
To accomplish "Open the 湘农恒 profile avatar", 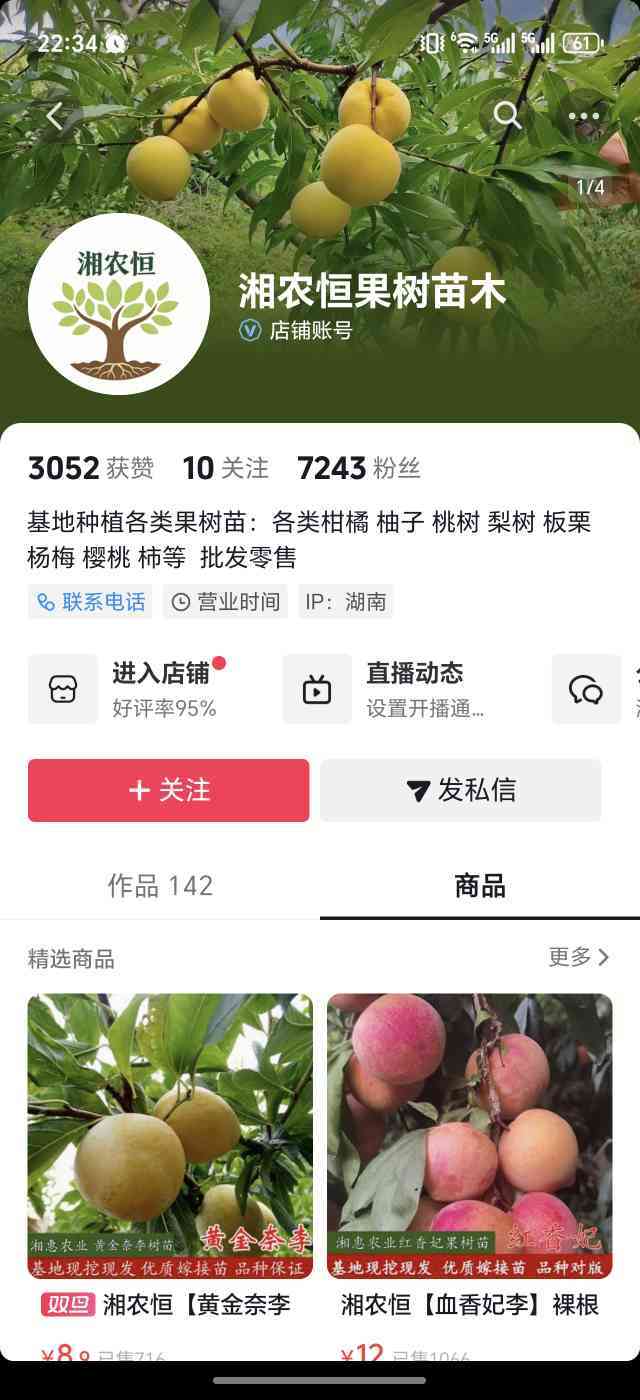I will coord(119,304).
